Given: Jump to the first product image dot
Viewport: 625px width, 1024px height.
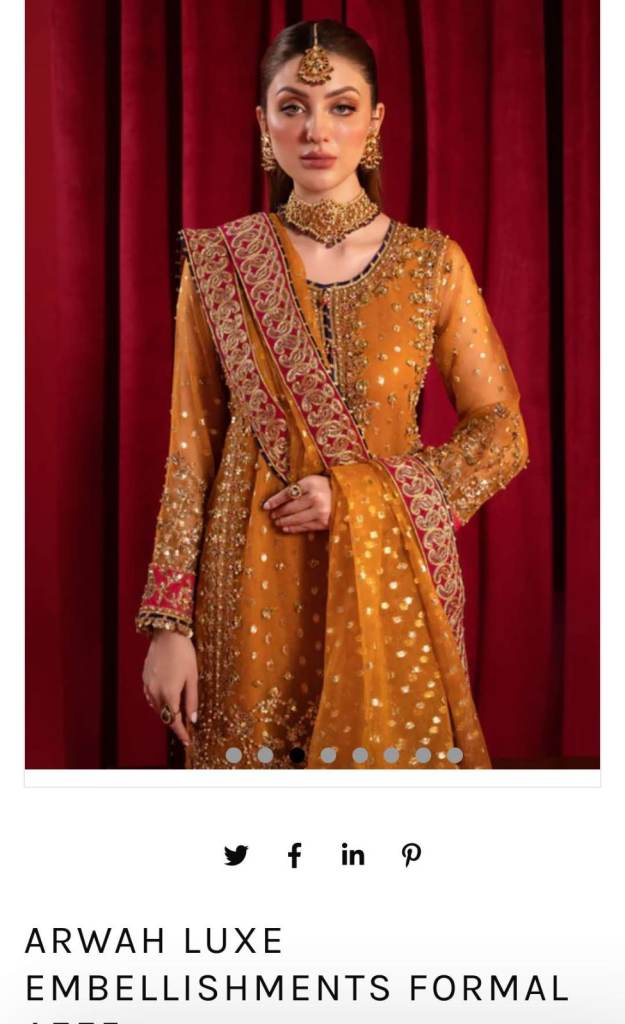Looking at the screenshot, I should pos(233,755).
